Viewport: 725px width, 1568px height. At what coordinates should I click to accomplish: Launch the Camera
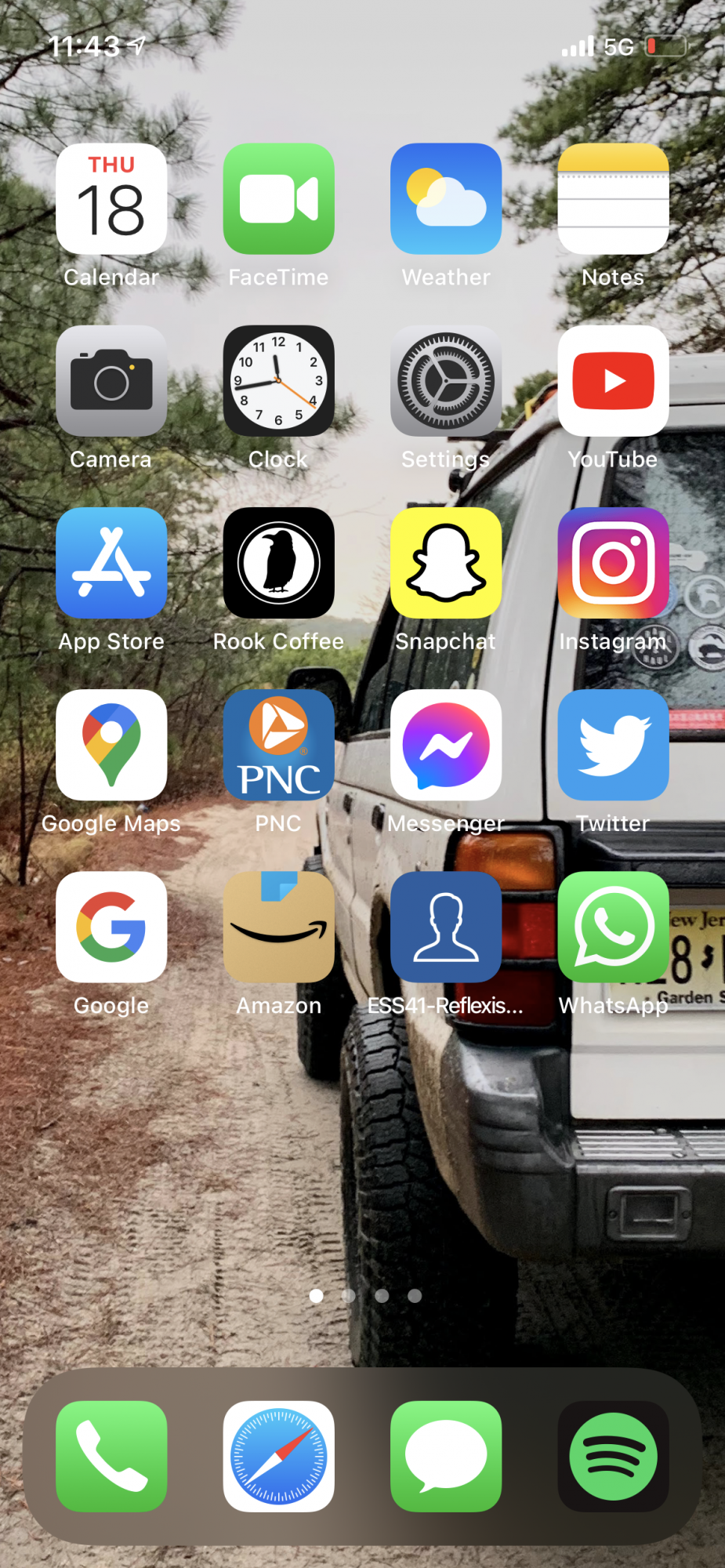tap(111, 381)
